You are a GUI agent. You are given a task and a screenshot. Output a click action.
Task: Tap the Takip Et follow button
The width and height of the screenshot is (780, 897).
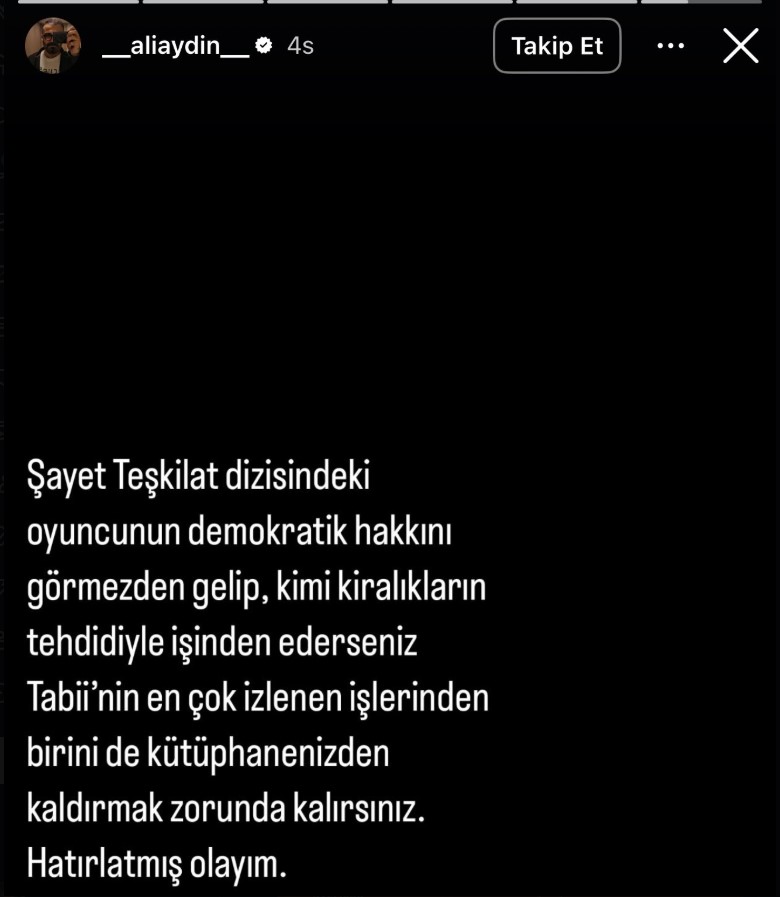tap(557, 46)
